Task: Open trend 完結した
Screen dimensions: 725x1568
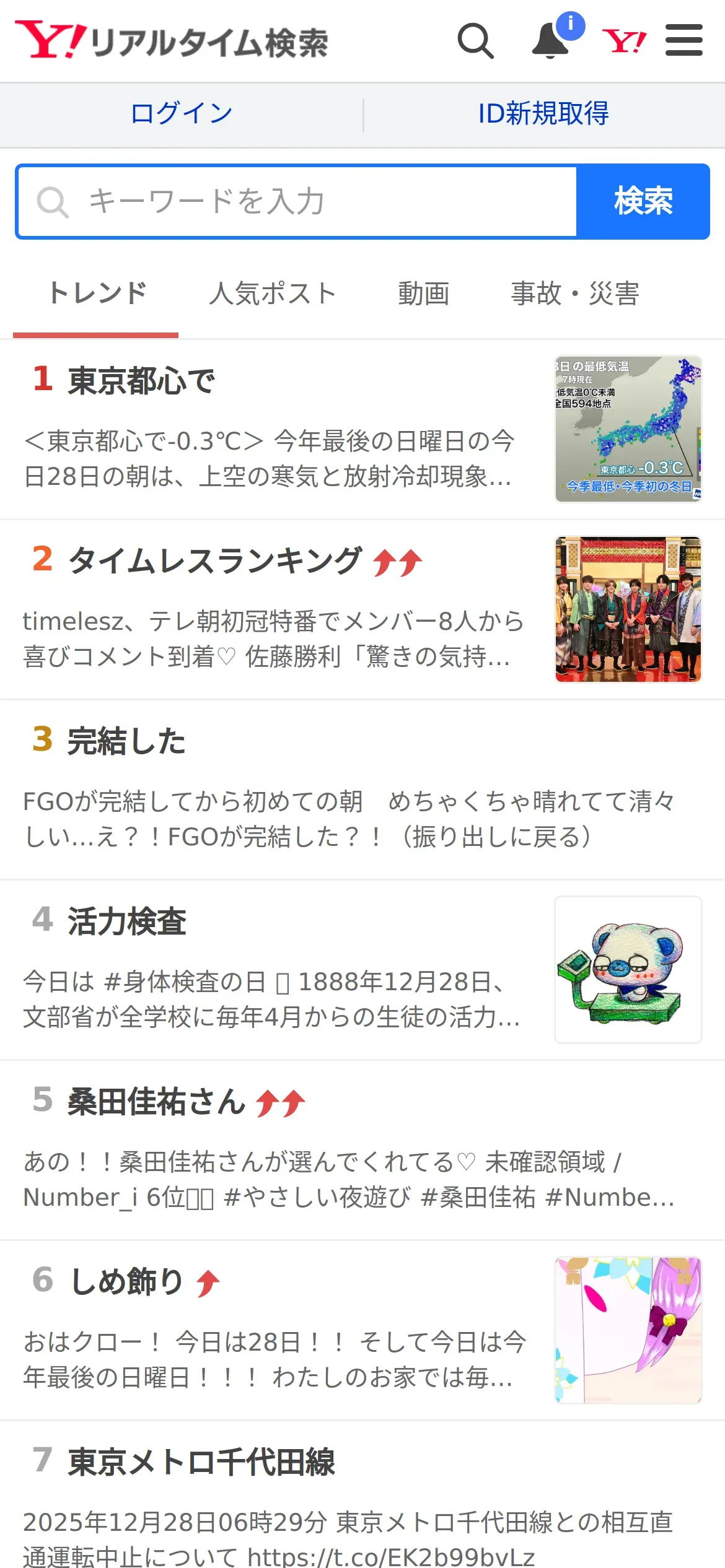Action: pyautogui.click(x=126, y=741)
